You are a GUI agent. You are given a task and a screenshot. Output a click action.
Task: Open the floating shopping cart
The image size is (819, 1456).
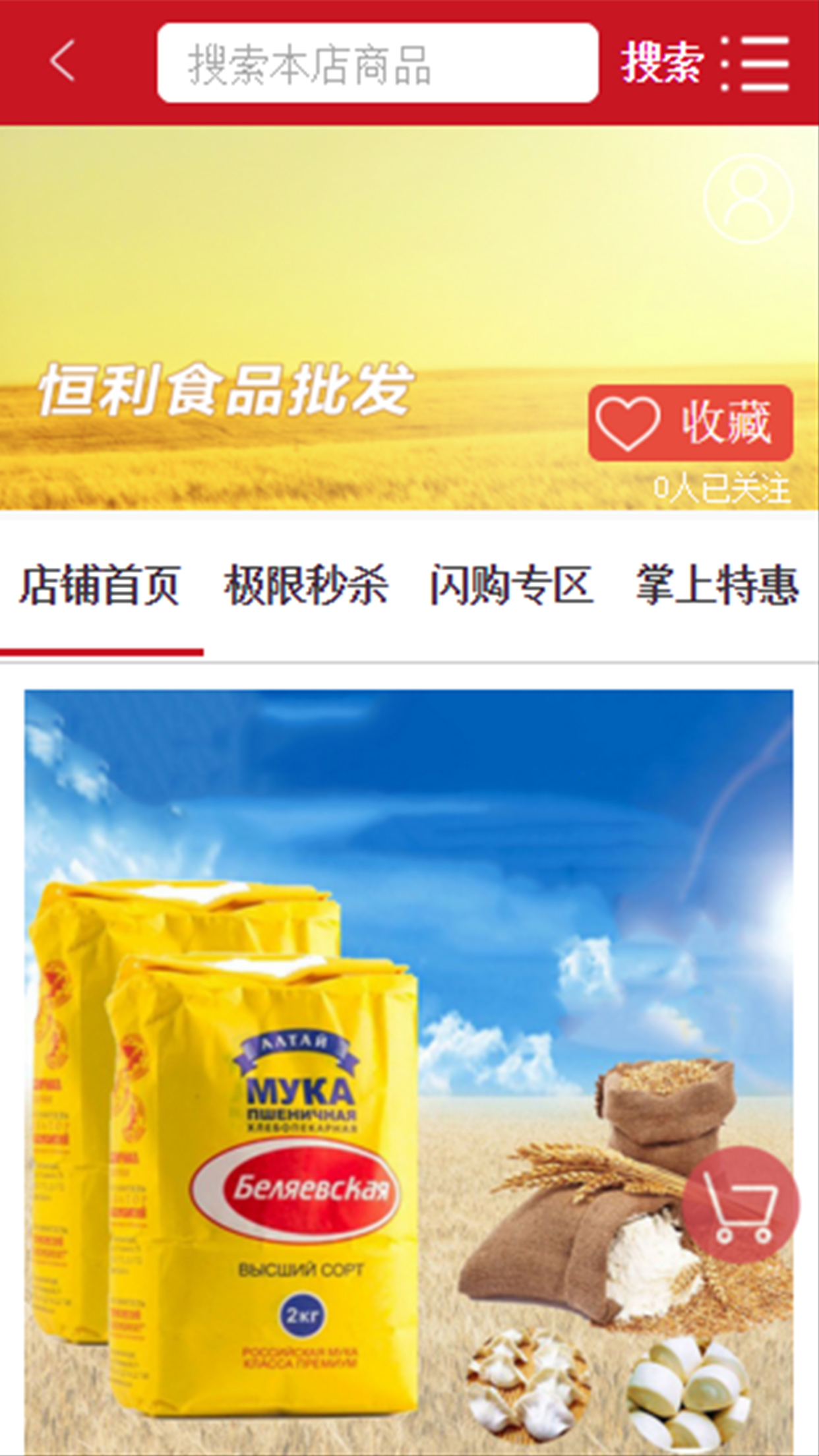[741, 1204]
